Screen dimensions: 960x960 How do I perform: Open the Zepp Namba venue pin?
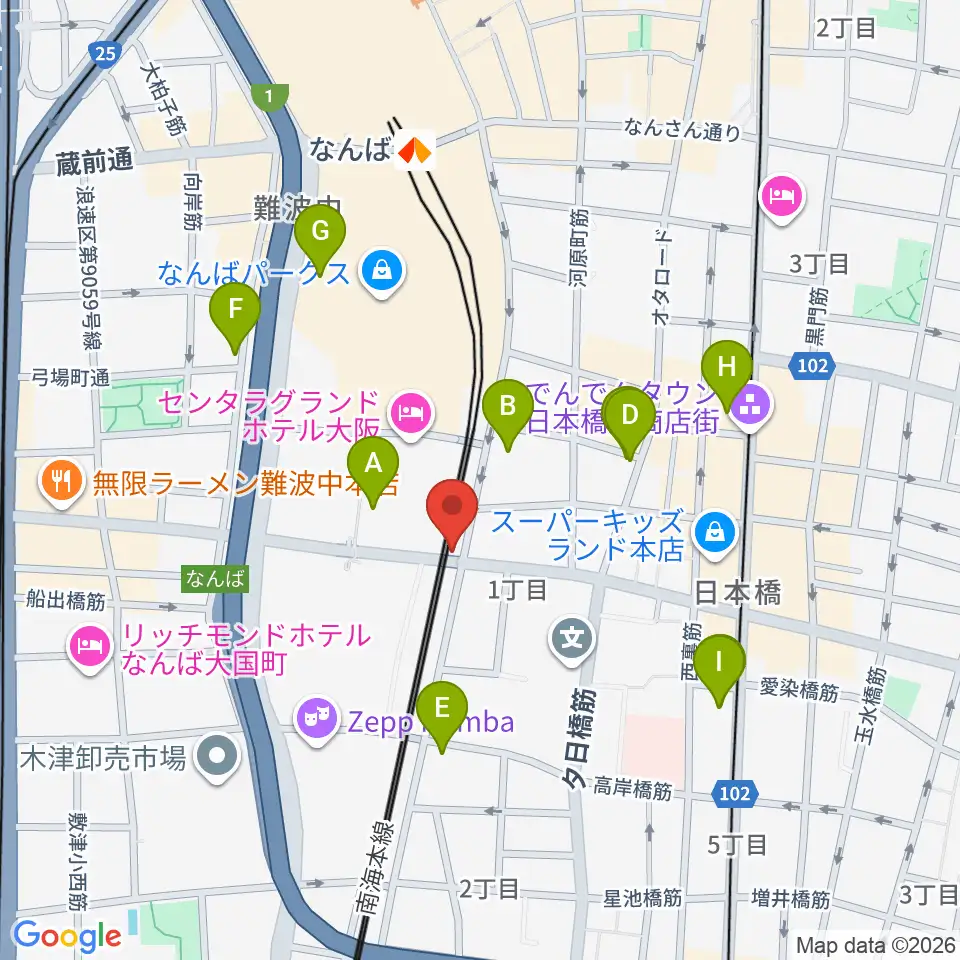[317, 721]
